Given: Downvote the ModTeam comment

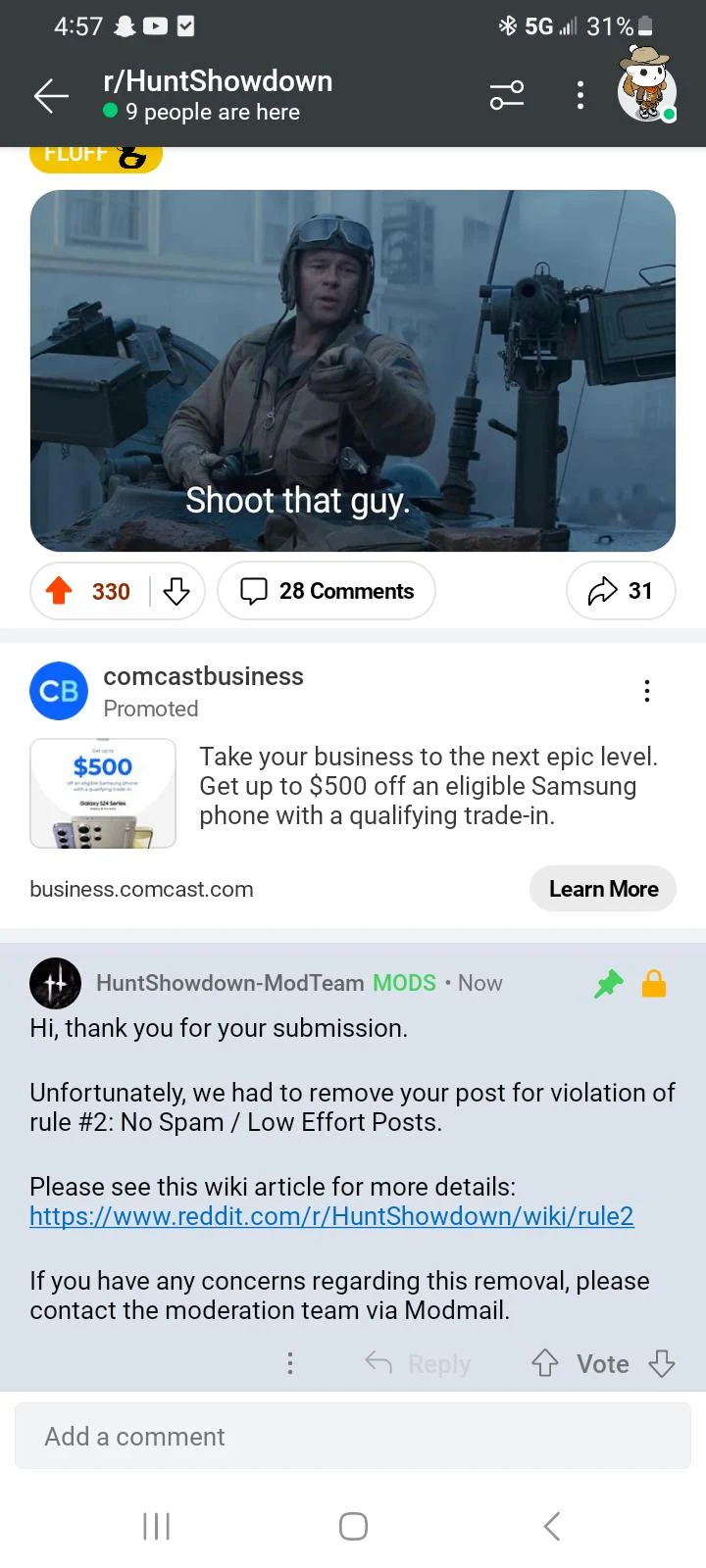Looking at the screenshot, I should click(663, 1363).
